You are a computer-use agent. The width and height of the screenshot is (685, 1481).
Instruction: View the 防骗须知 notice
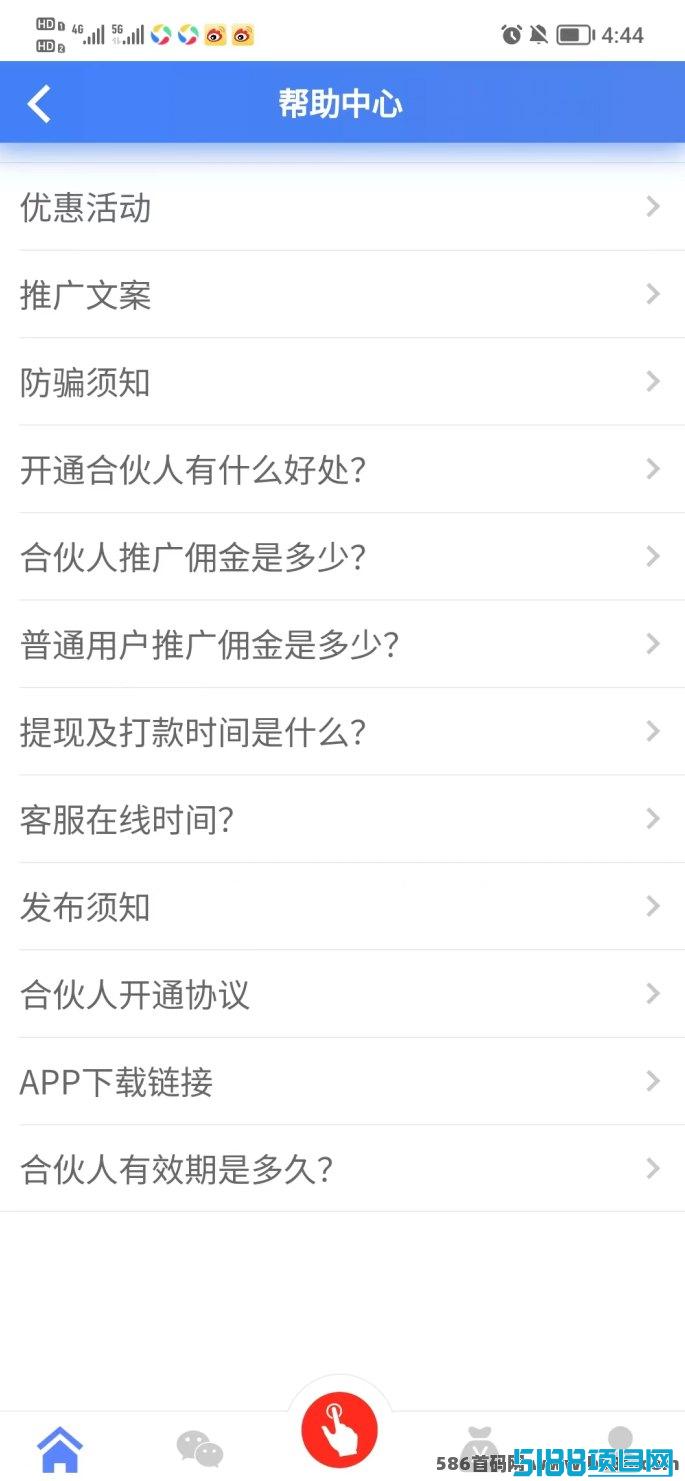(342, 381)
